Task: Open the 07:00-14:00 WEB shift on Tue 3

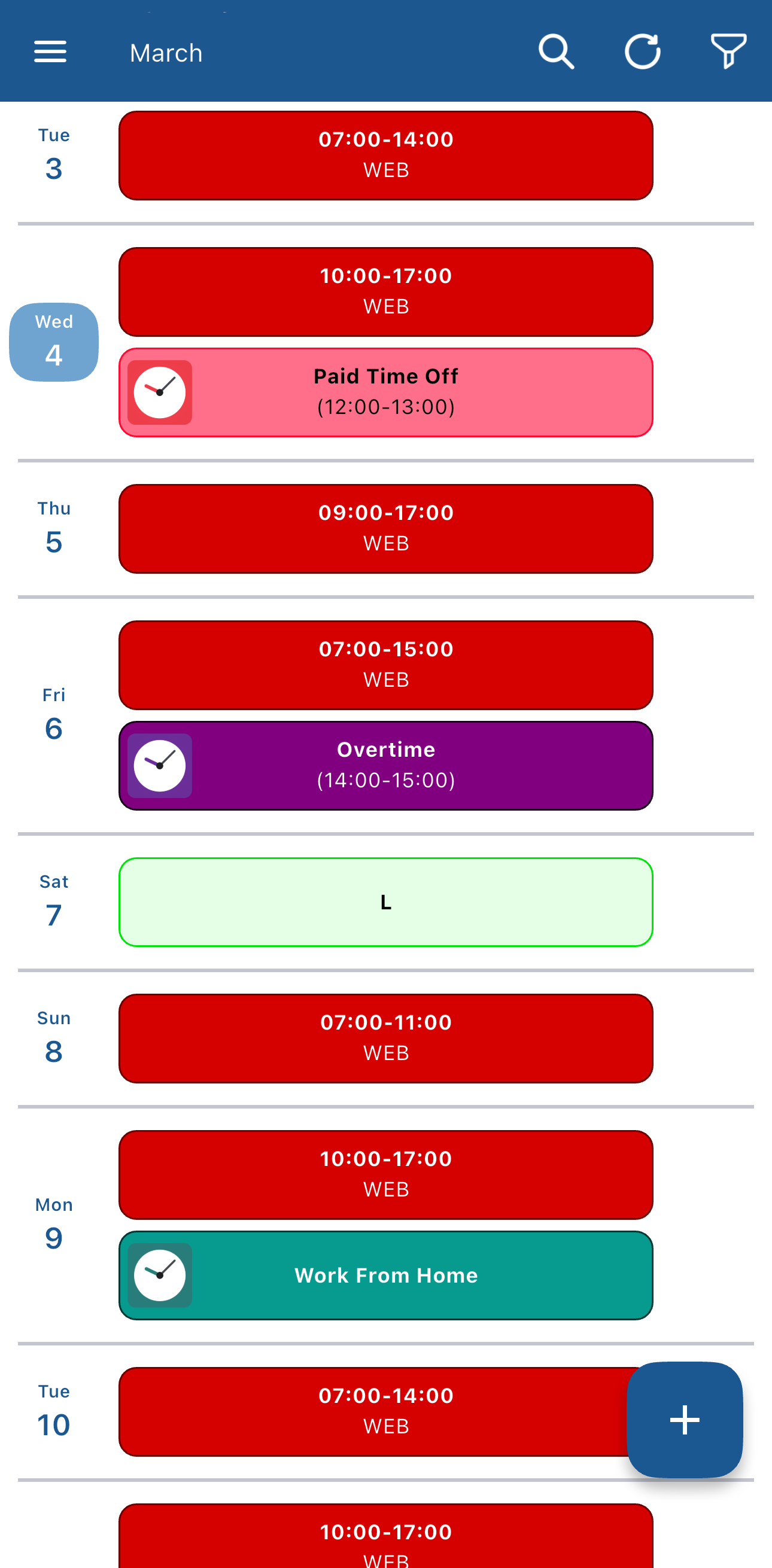Action: [385, 154]
